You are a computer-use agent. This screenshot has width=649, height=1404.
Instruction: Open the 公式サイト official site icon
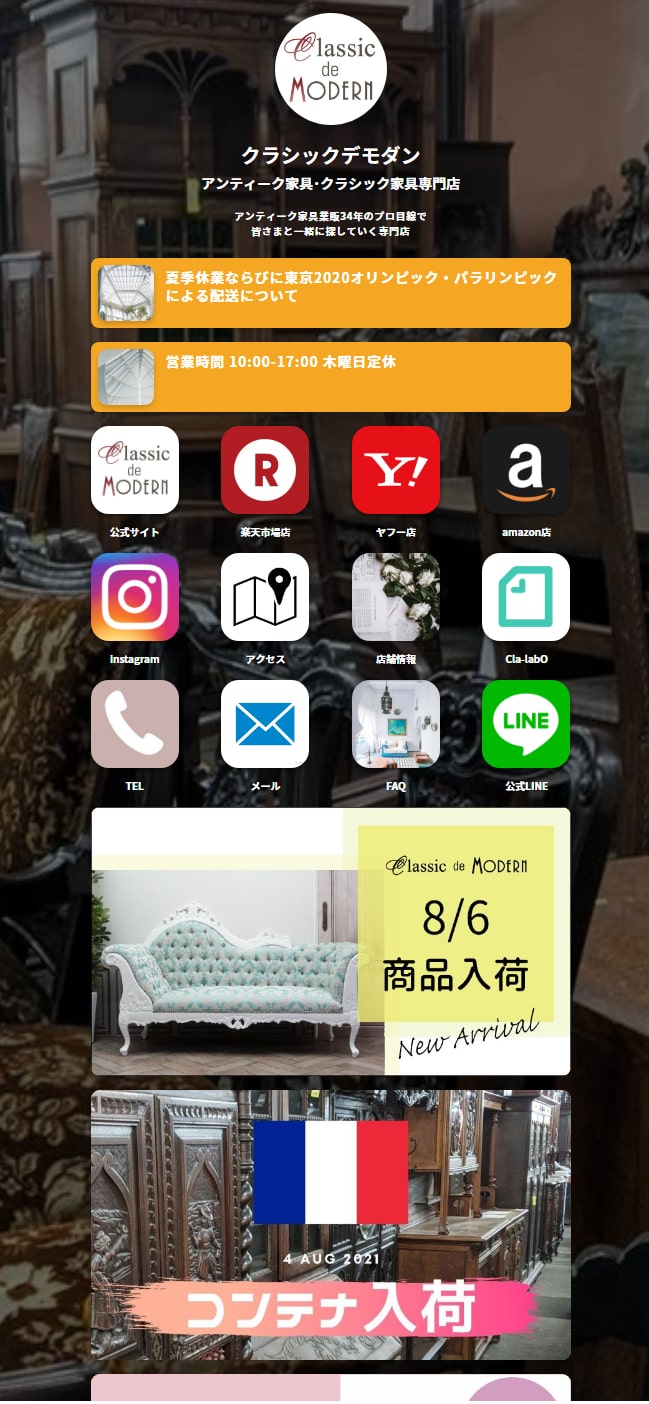pyautogui.click(x=135, y=470)
